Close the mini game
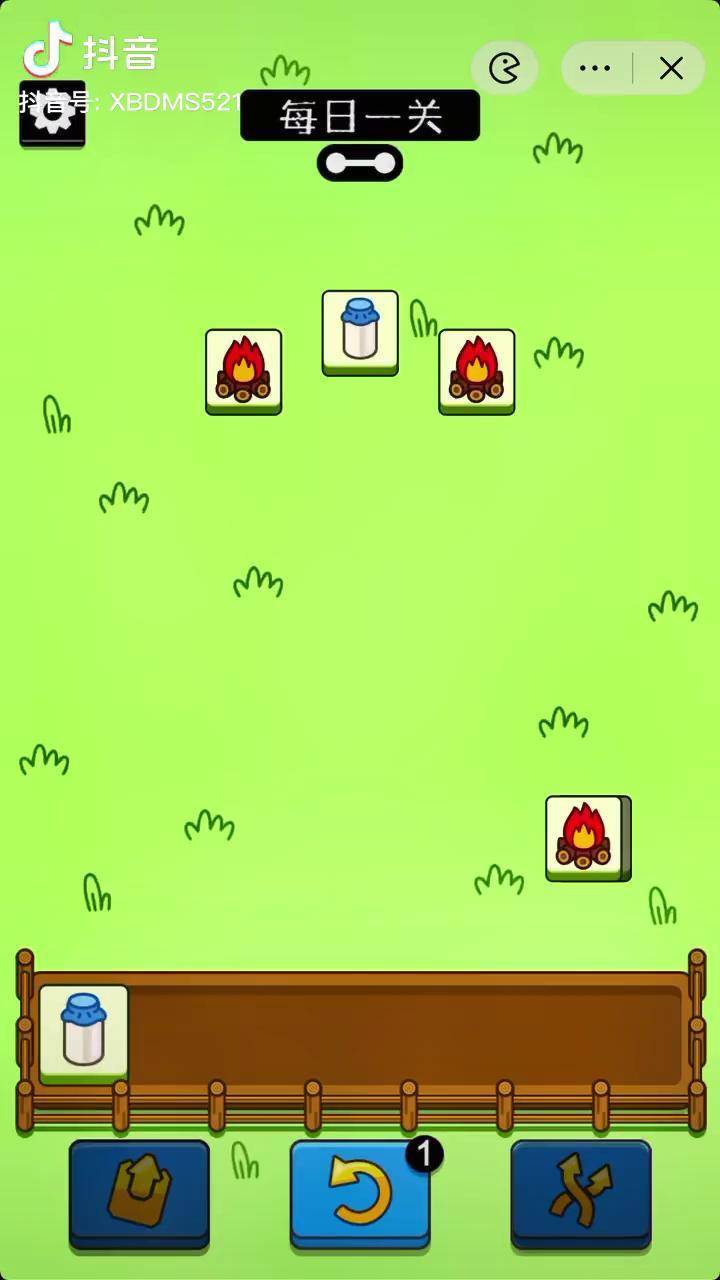This screenshot has width=720, height=1280. tap(671, 68)
